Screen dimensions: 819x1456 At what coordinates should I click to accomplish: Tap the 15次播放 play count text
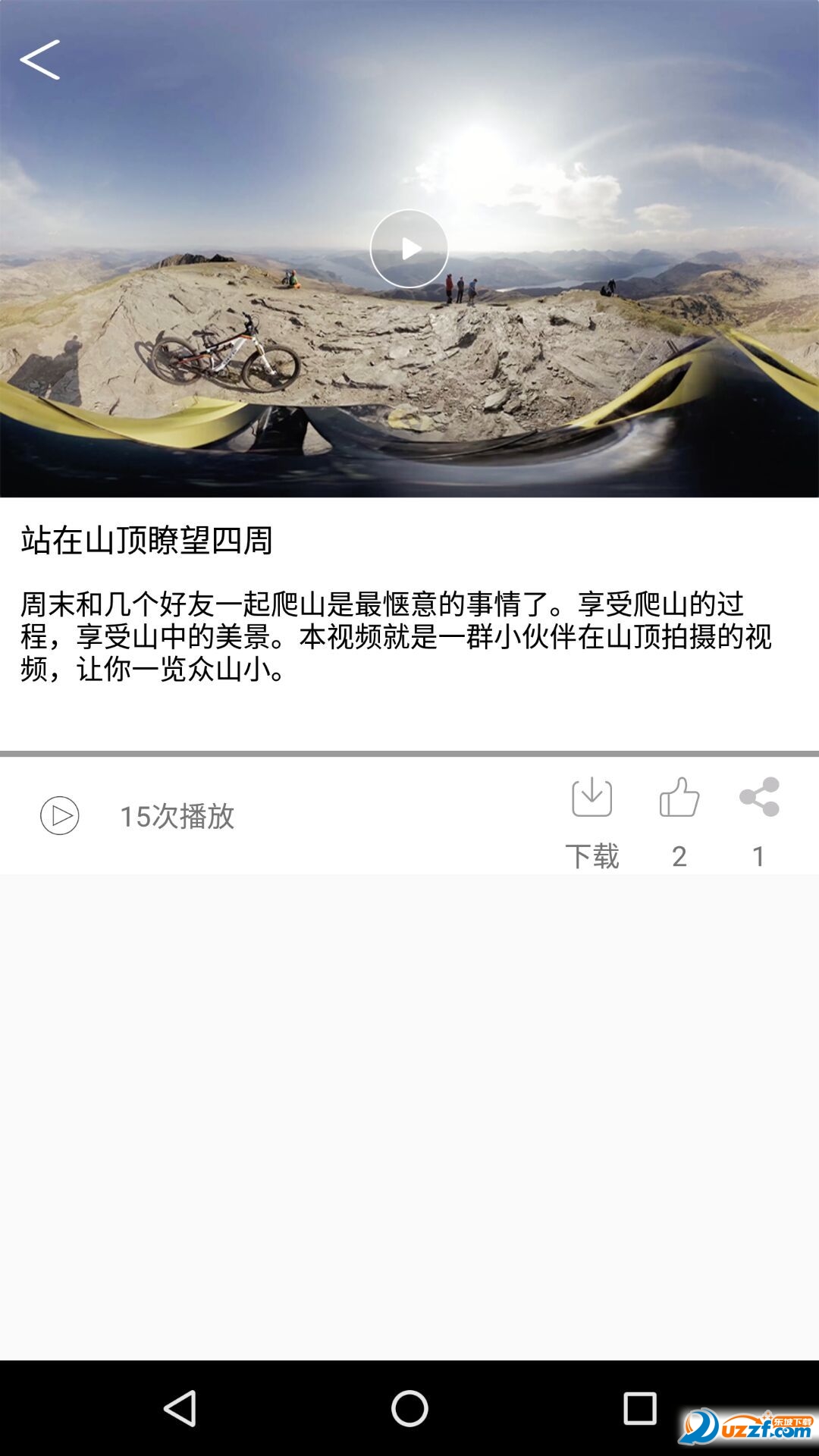click(178, 817)
